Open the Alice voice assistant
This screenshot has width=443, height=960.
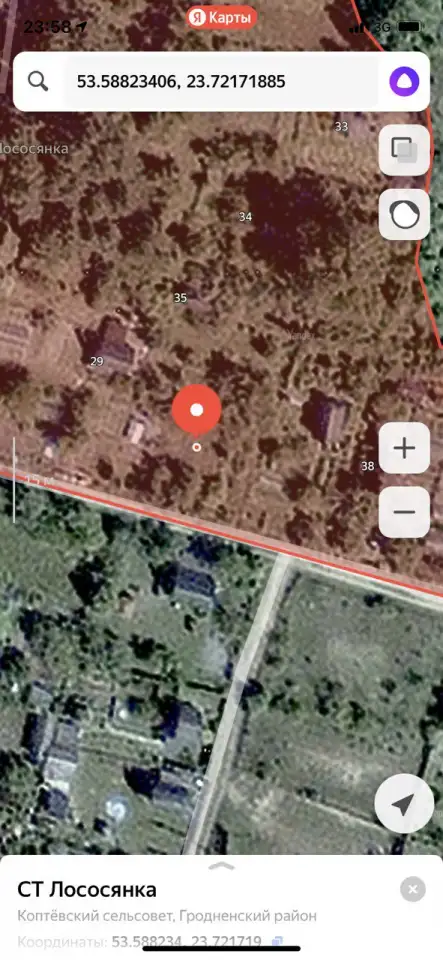click(404, 81)
